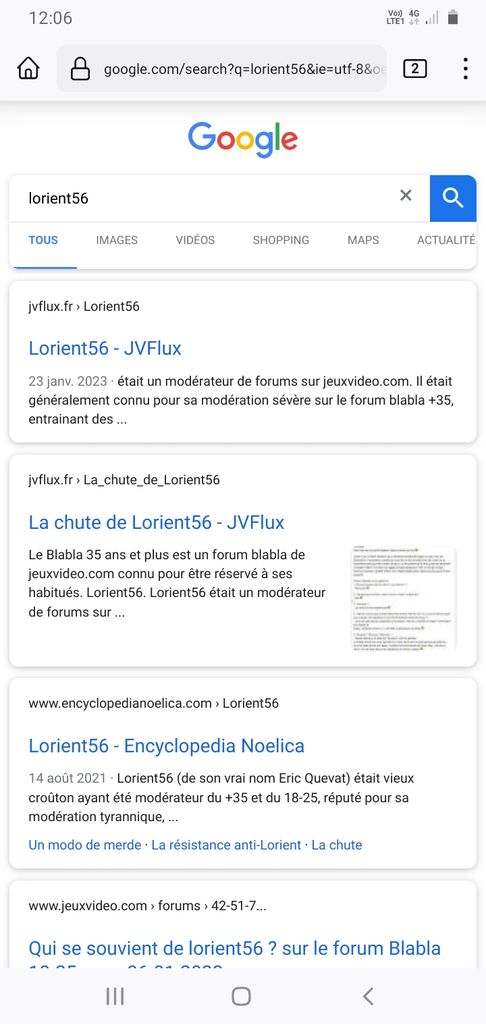Open the browser overflow menu

click(465, 68)
